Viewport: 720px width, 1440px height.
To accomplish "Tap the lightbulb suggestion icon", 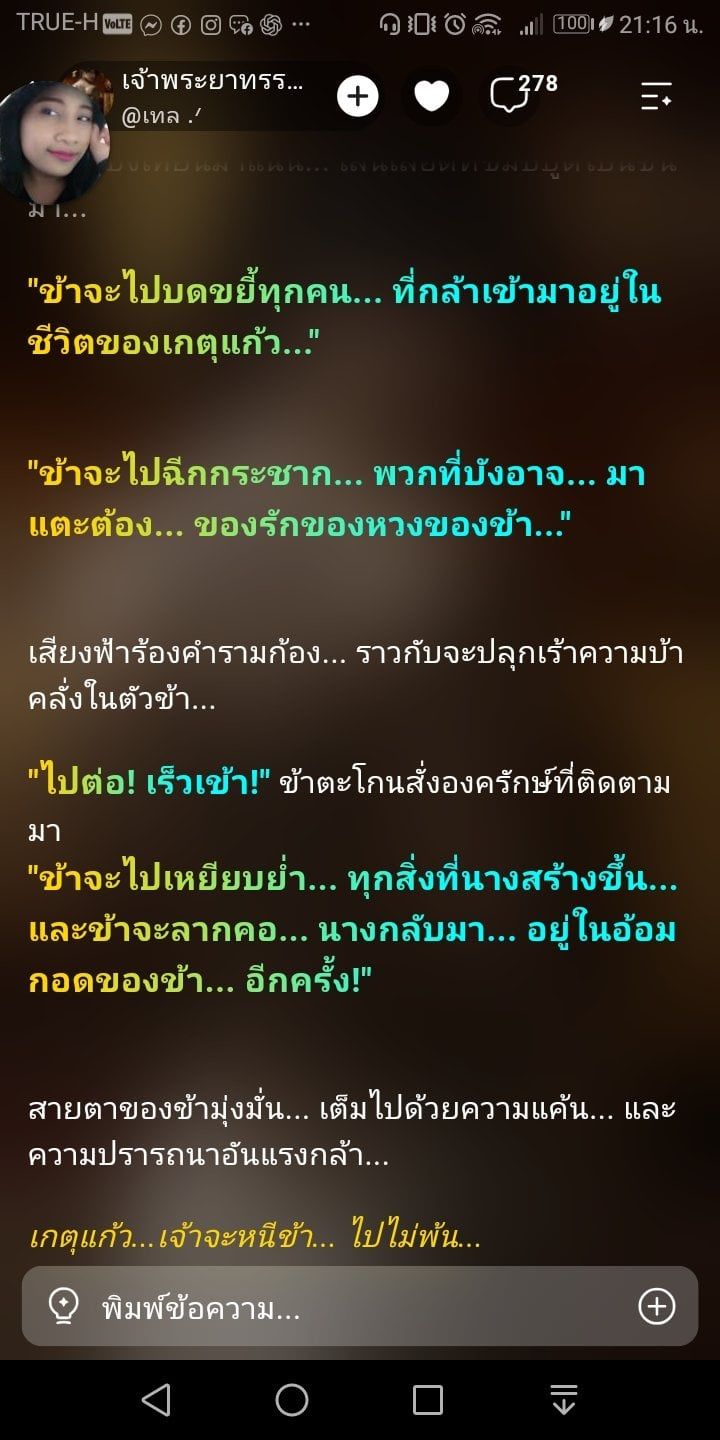I will coord(63,1306).
